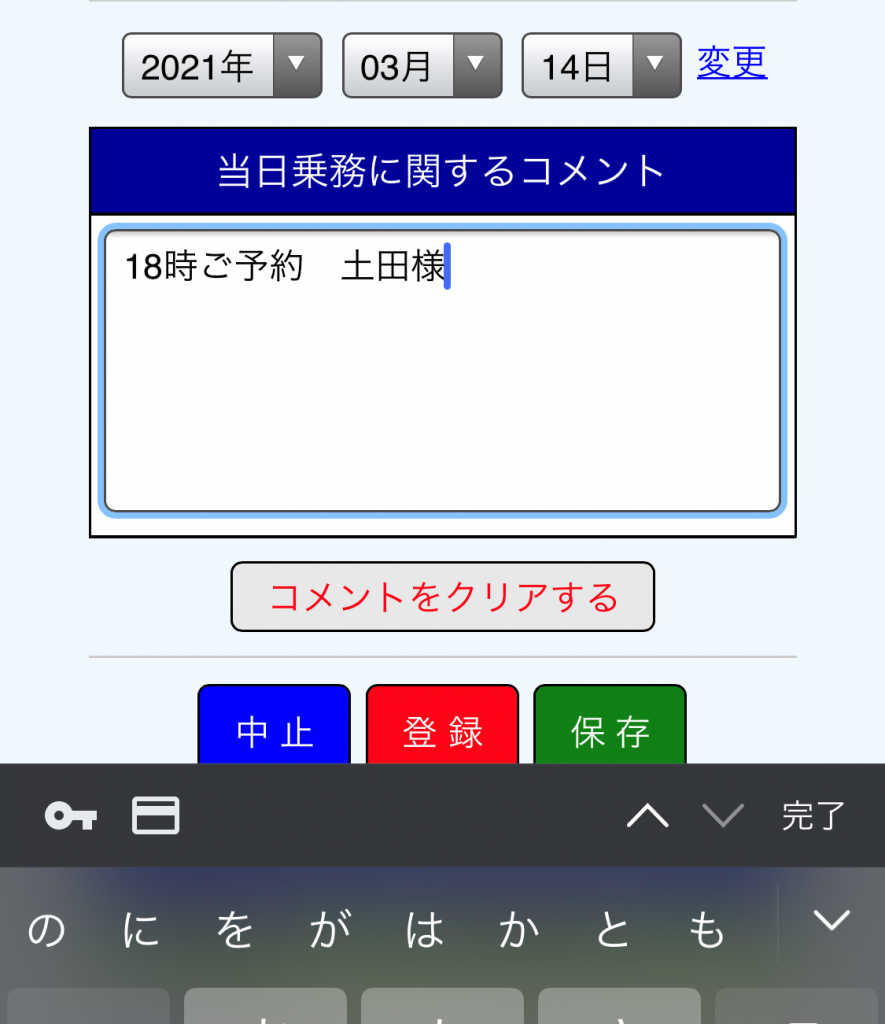This screenshot has height=1024, width=885.
Task: Tap the 変更 link
Action: click(731, 62)
